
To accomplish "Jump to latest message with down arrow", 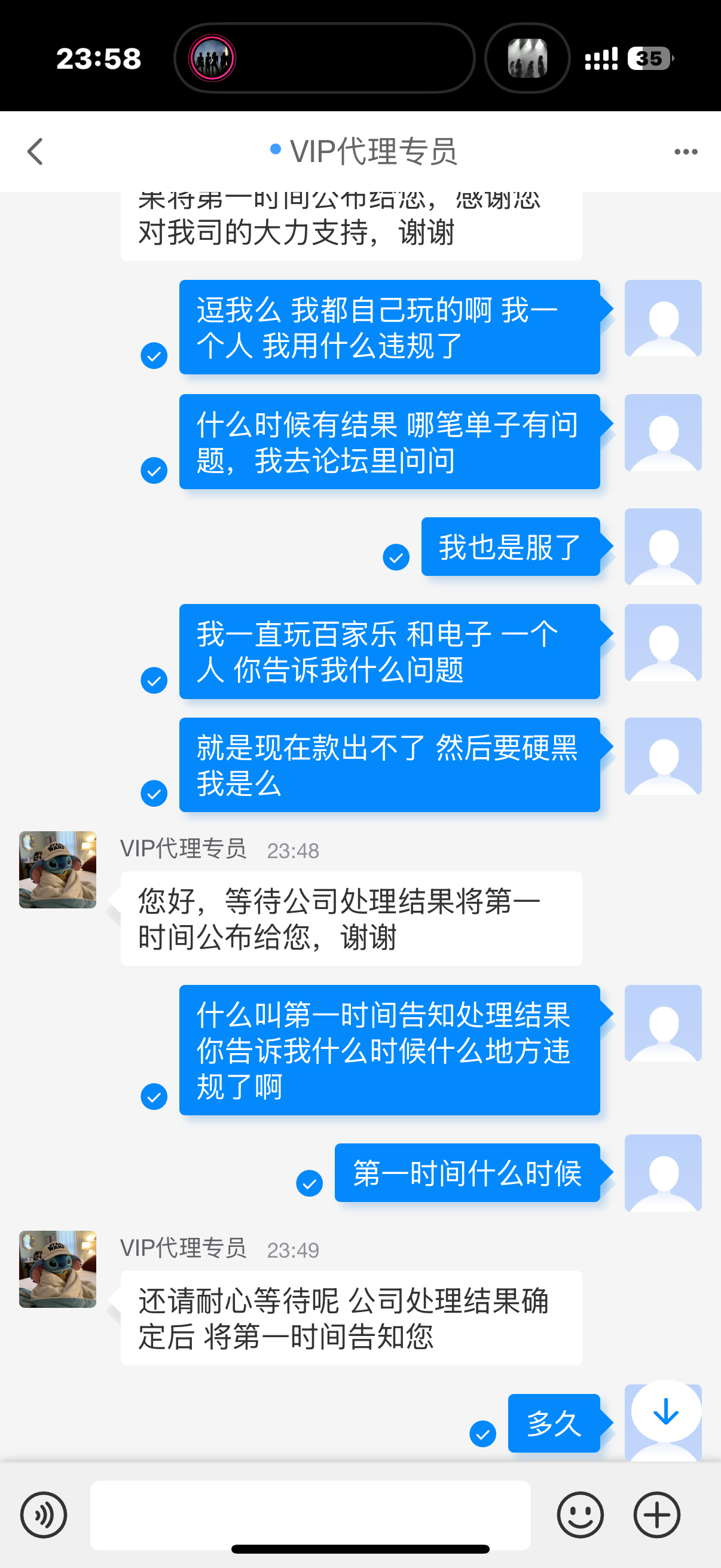I will point(665,1411).
